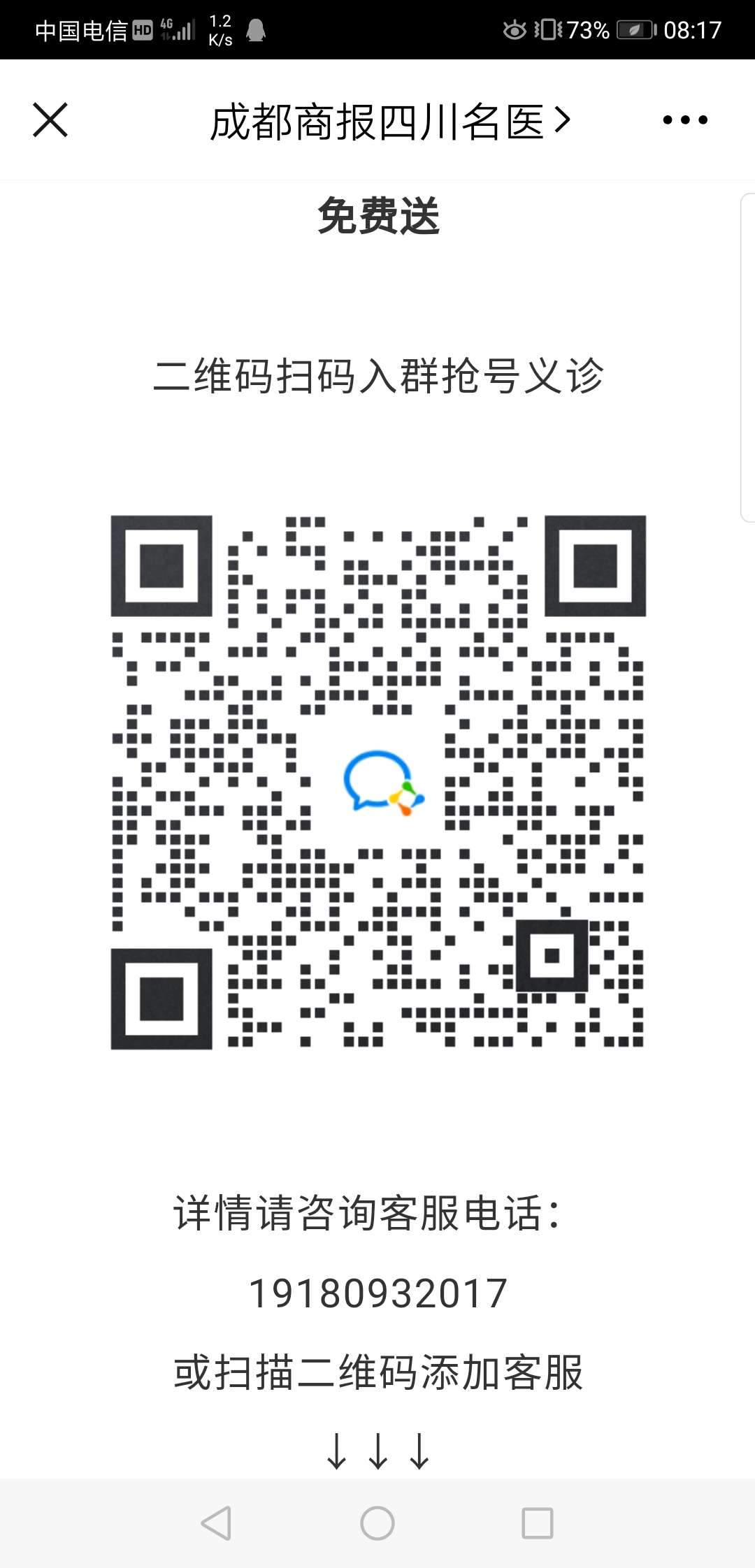
Task: Open the recent apps overview
Action: (538, 1523)
